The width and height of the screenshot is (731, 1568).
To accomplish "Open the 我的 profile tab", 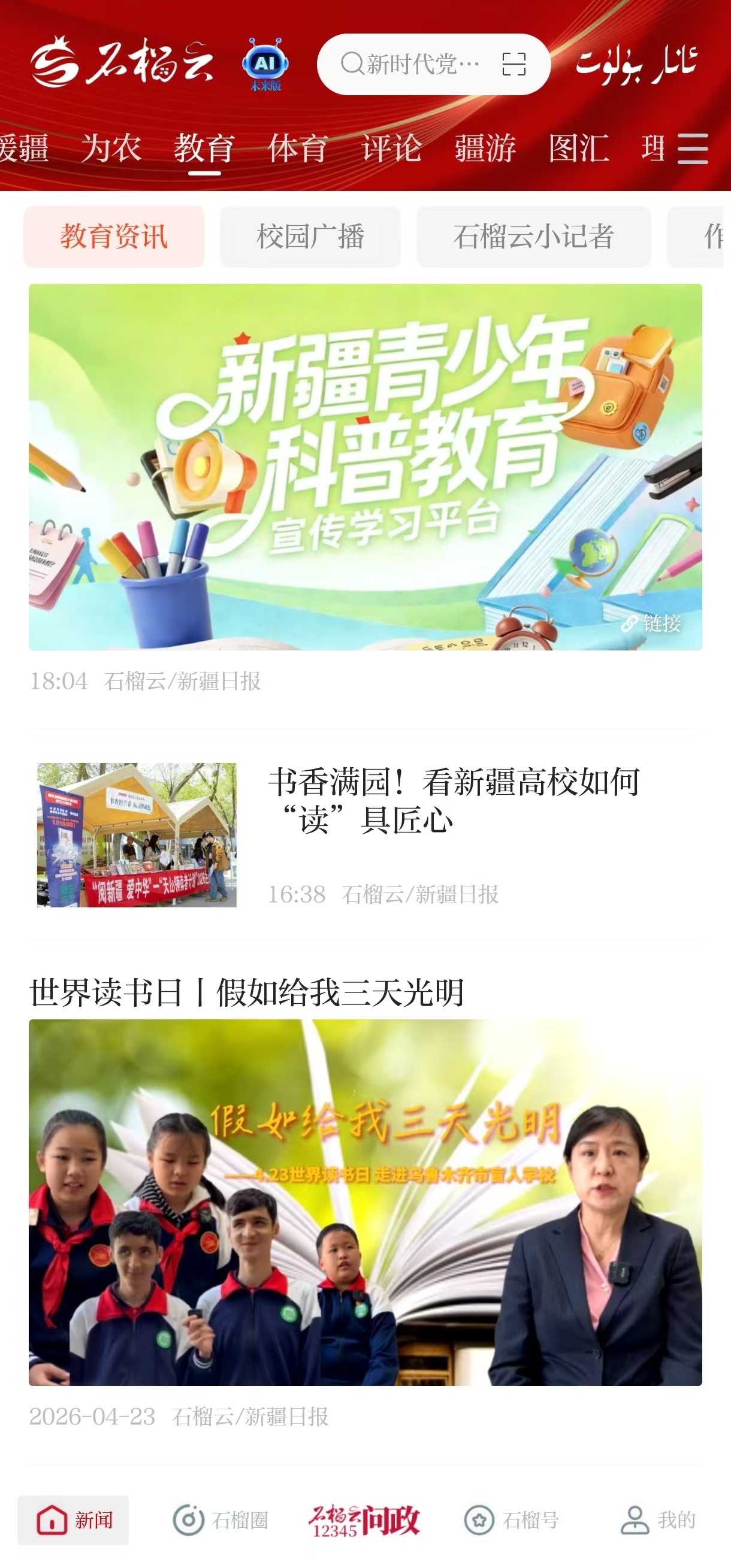I will click(x=658, y=1520).
